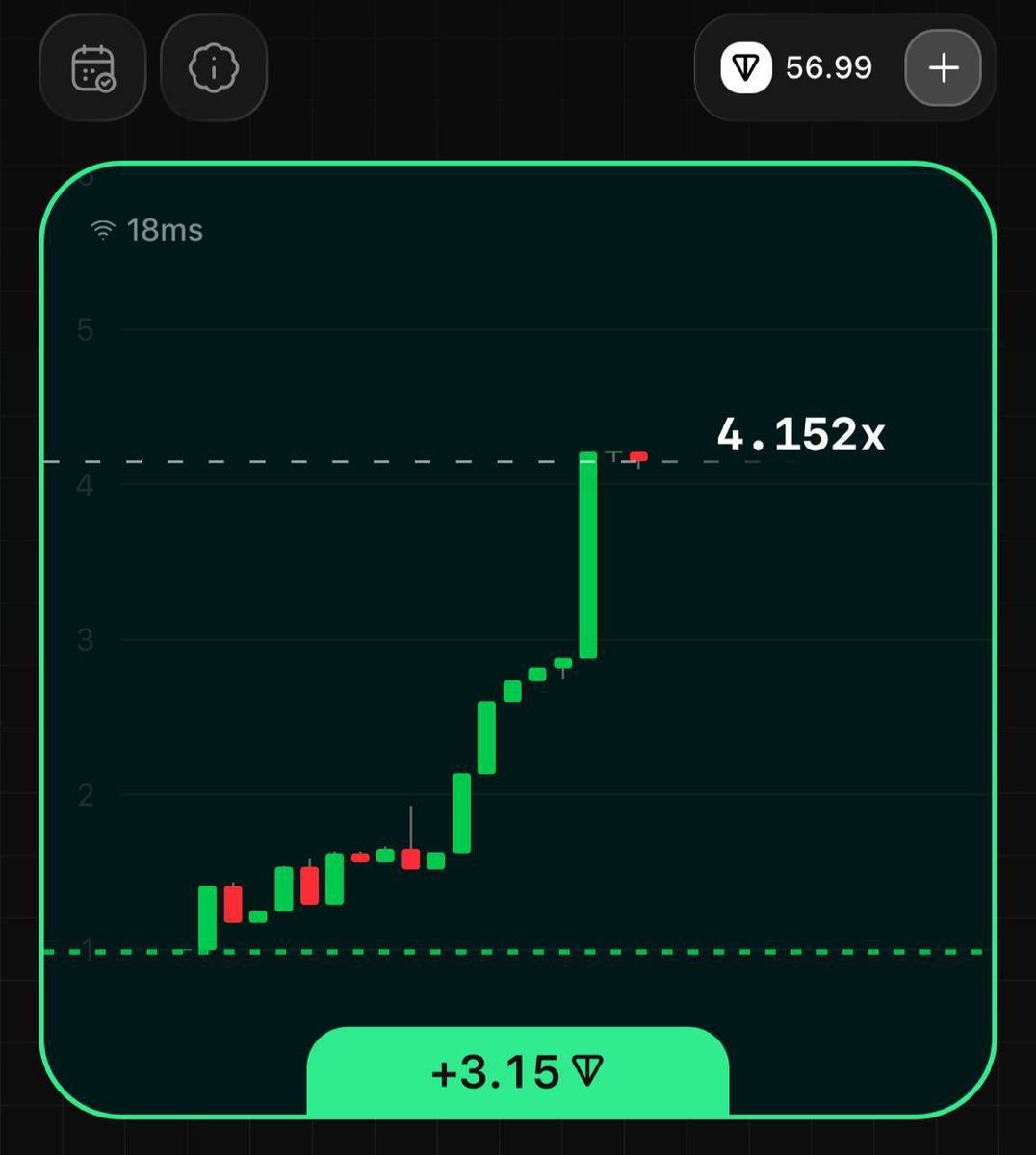The image size is (1036, 1155).
Task: Open the info badge icon
Action: click(213, 68)
